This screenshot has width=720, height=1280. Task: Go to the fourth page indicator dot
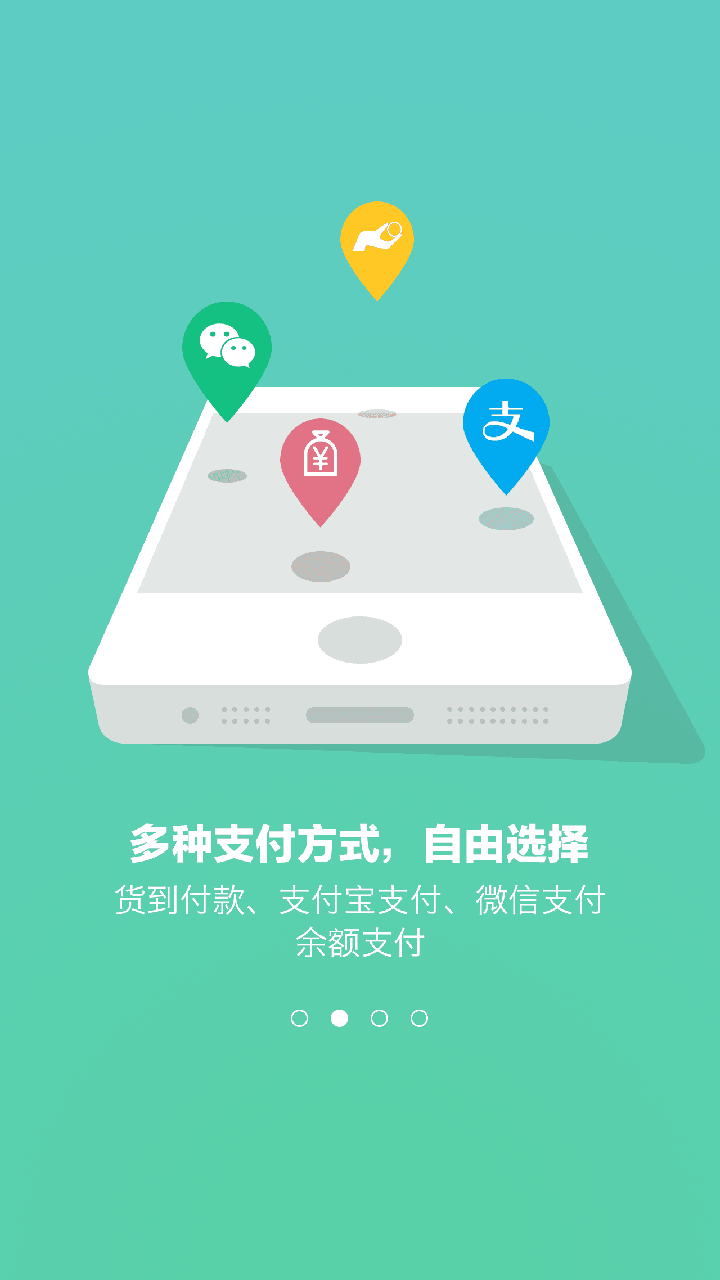pyautogui.click(x=419, y=1018)
